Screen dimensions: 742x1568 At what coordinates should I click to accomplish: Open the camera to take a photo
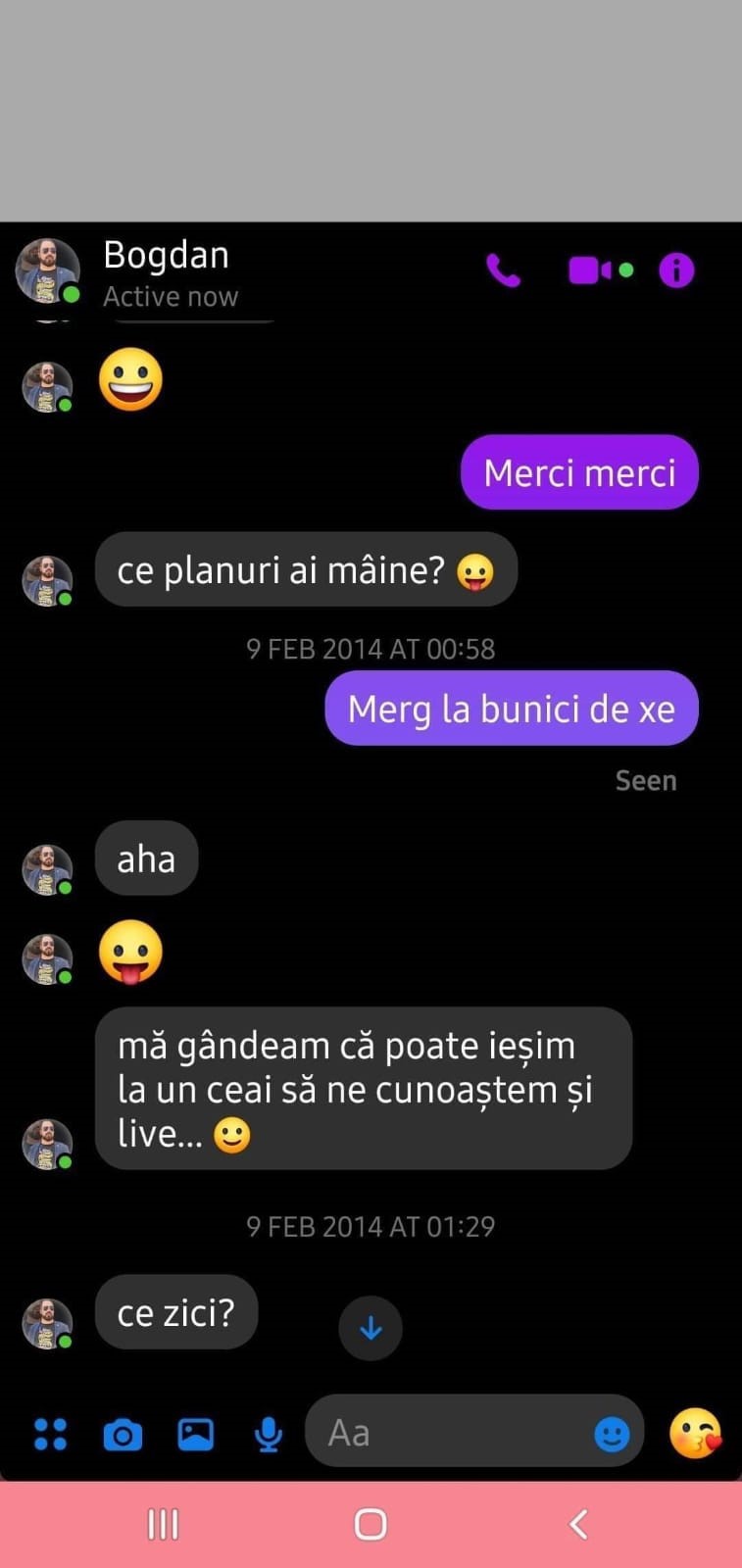(123, 1435)
